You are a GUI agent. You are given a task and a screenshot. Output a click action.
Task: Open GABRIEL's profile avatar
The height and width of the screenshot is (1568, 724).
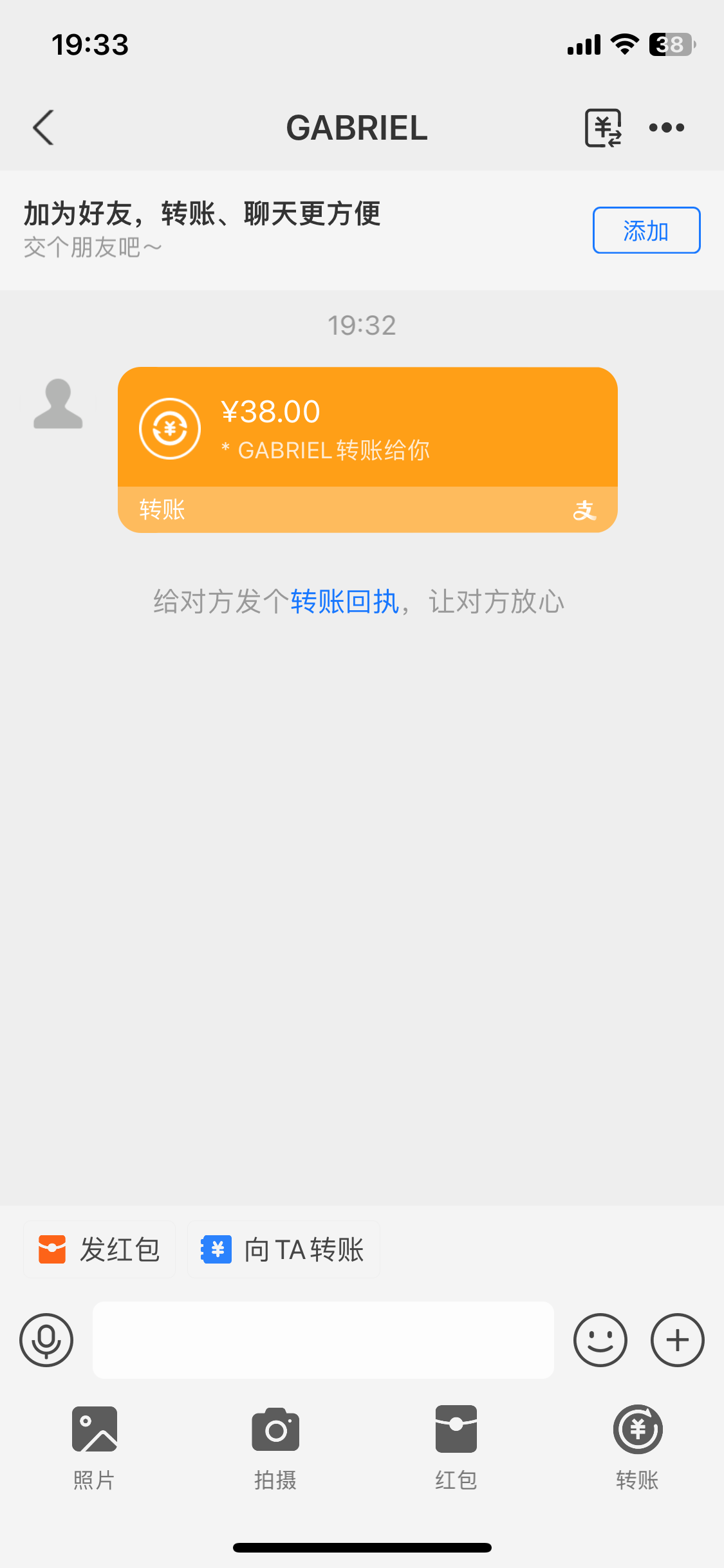58,404
